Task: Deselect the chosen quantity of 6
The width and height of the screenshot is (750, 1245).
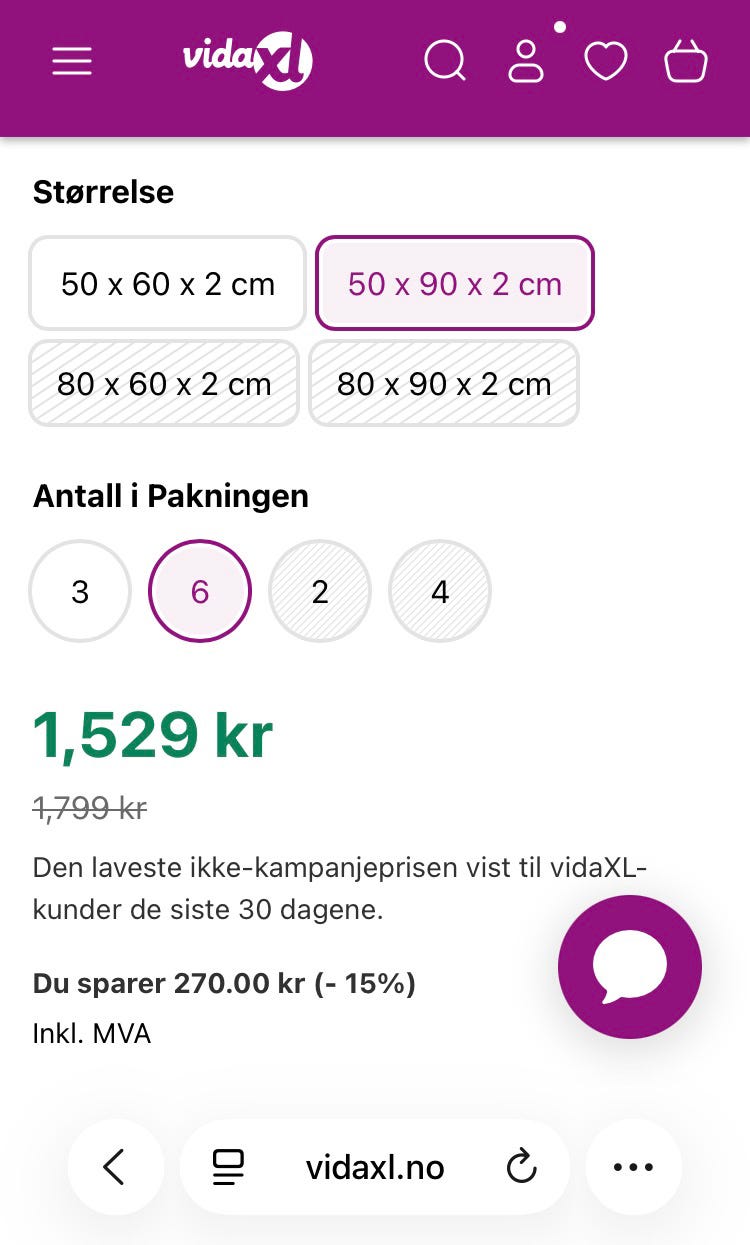Action: pyautogui.click(x=200, y=590)
